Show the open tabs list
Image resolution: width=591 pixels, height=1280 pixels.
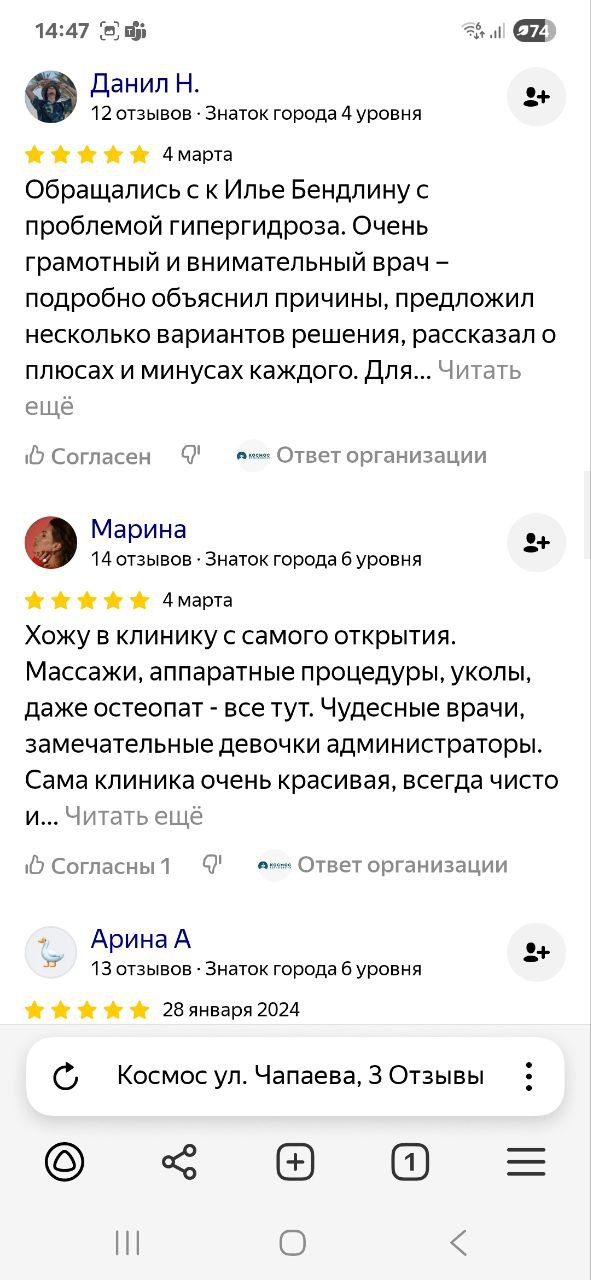[410, 1162]
